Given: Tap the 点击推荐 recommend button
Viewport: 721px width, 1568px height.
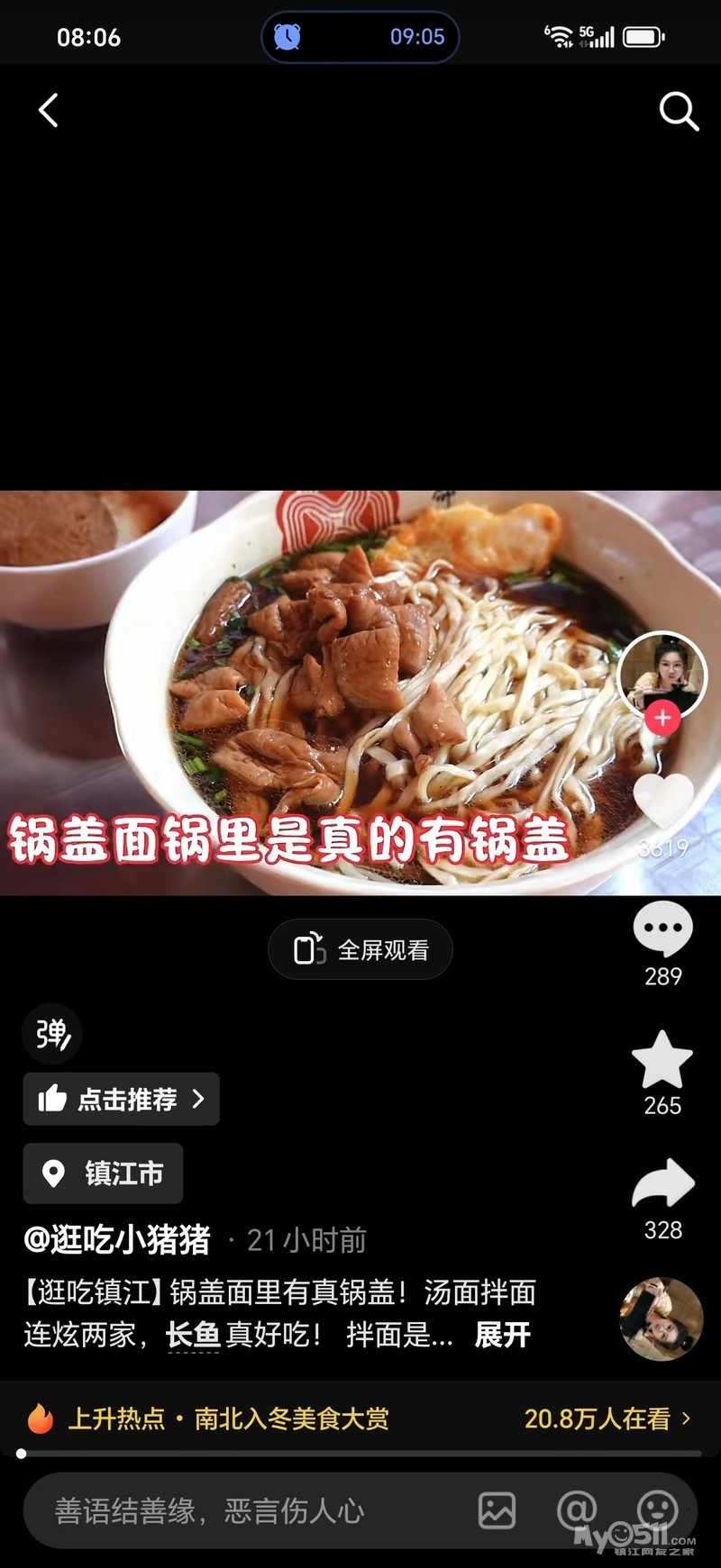Looking at the screenshot, I should pos(122,1099).
